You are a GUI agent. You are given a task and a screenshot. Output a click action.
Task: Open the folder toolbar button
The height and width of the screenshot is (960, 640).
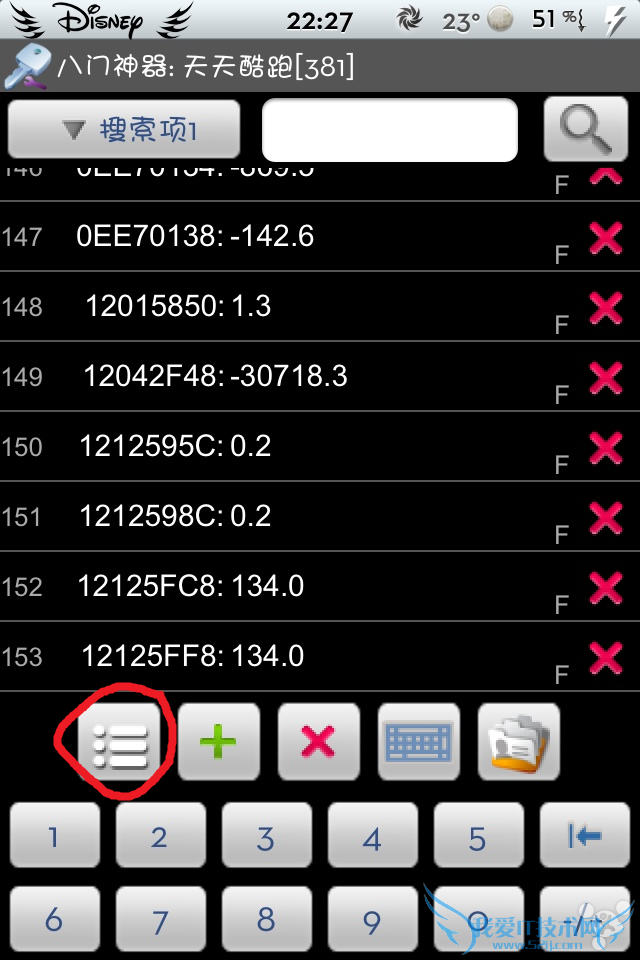(x=518, y=742)
